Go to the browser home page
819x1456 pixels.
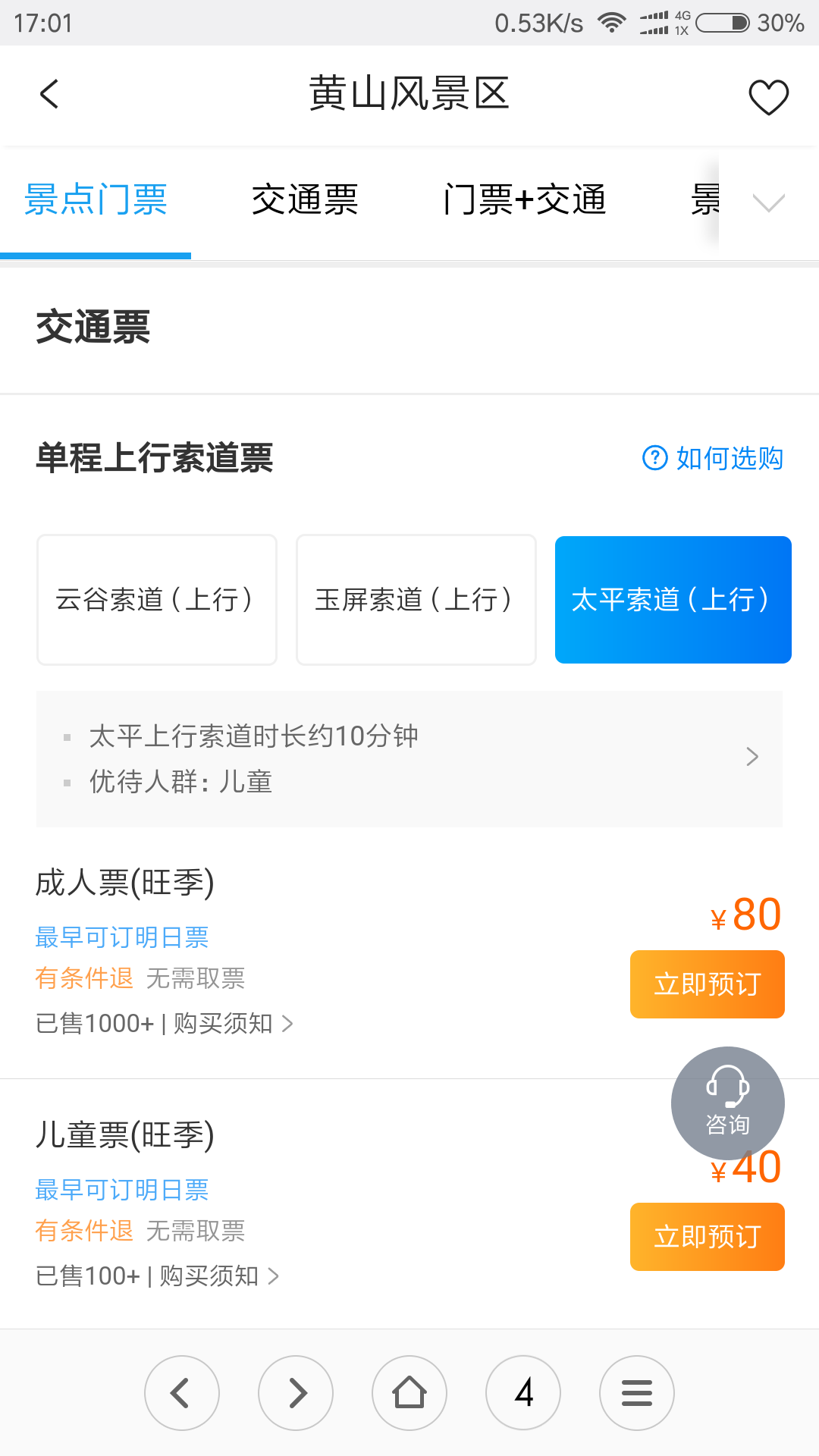pos(409,1393)
